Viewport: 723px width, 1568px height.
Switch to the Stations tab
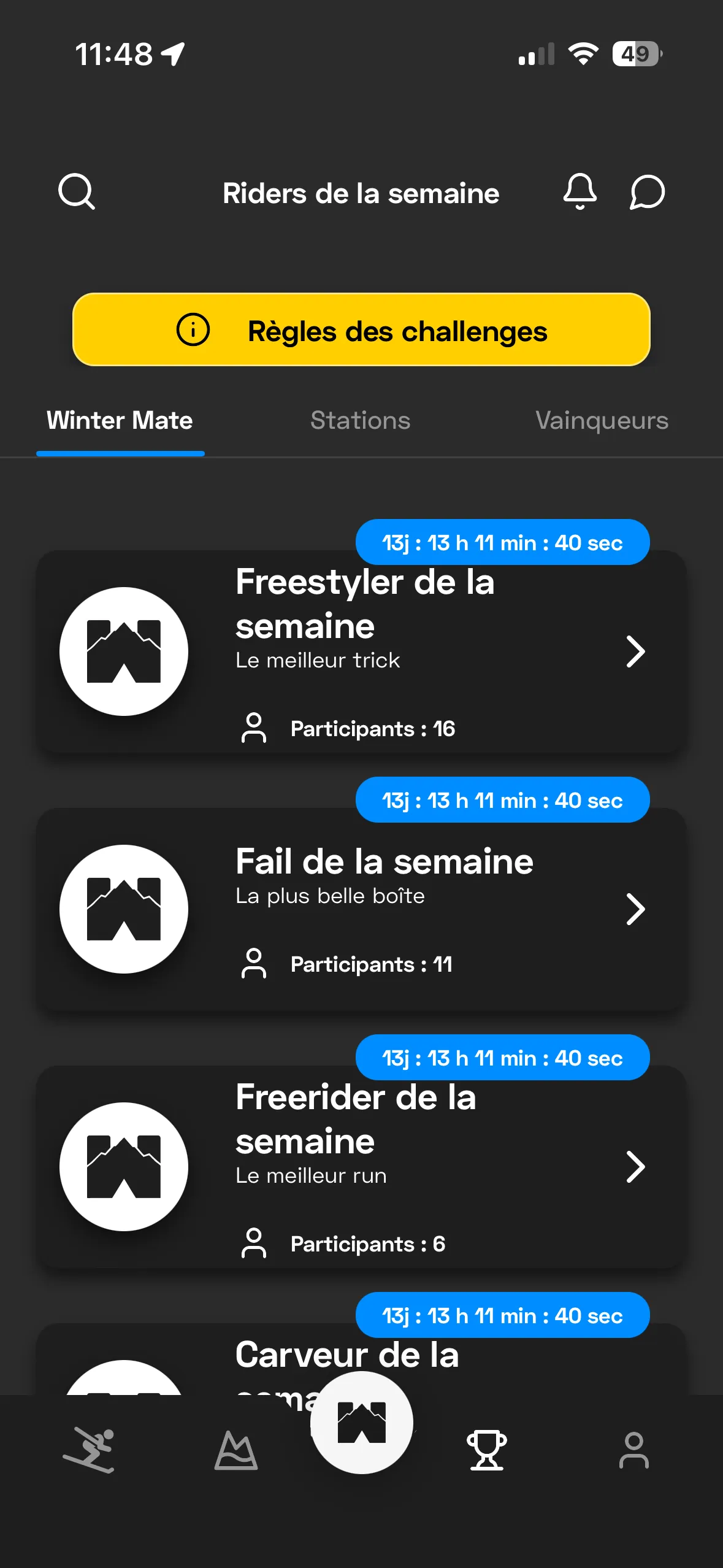pos(361,420)
